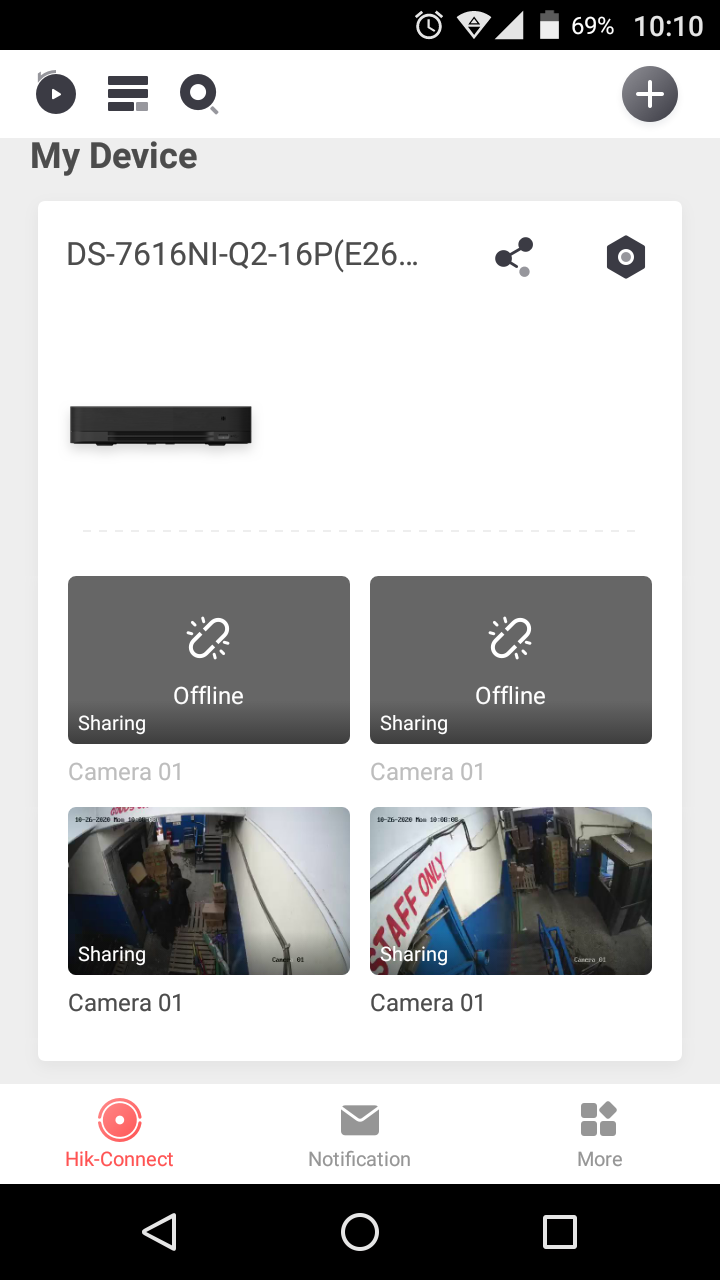
Task: Share the DS-7616NI-Q2-16P device
Action: pyautogui.click(x=514, y=257)
